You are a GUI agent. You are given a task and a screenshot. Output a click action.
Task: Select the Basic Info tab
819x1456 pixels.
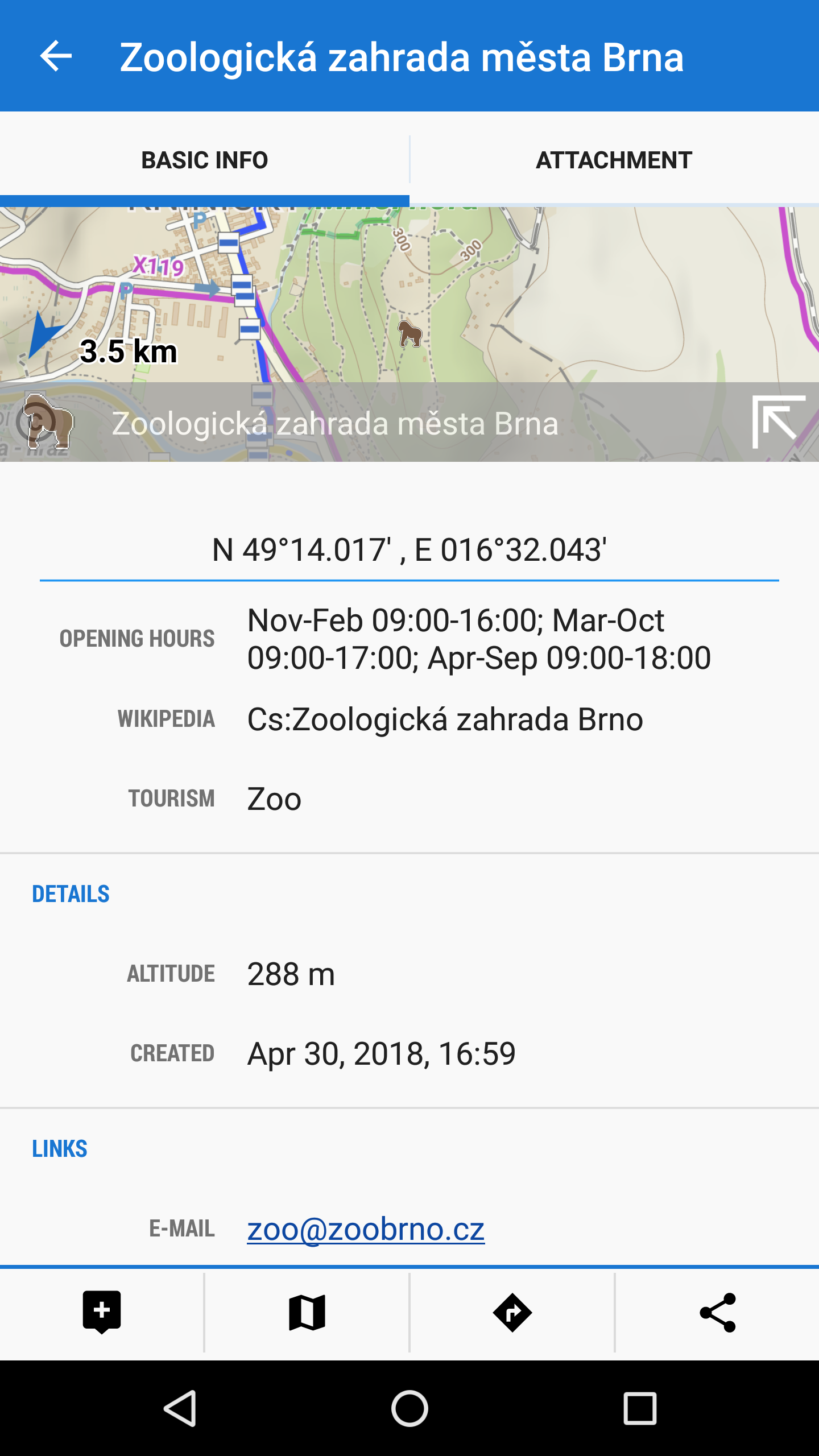coord(204,160)
